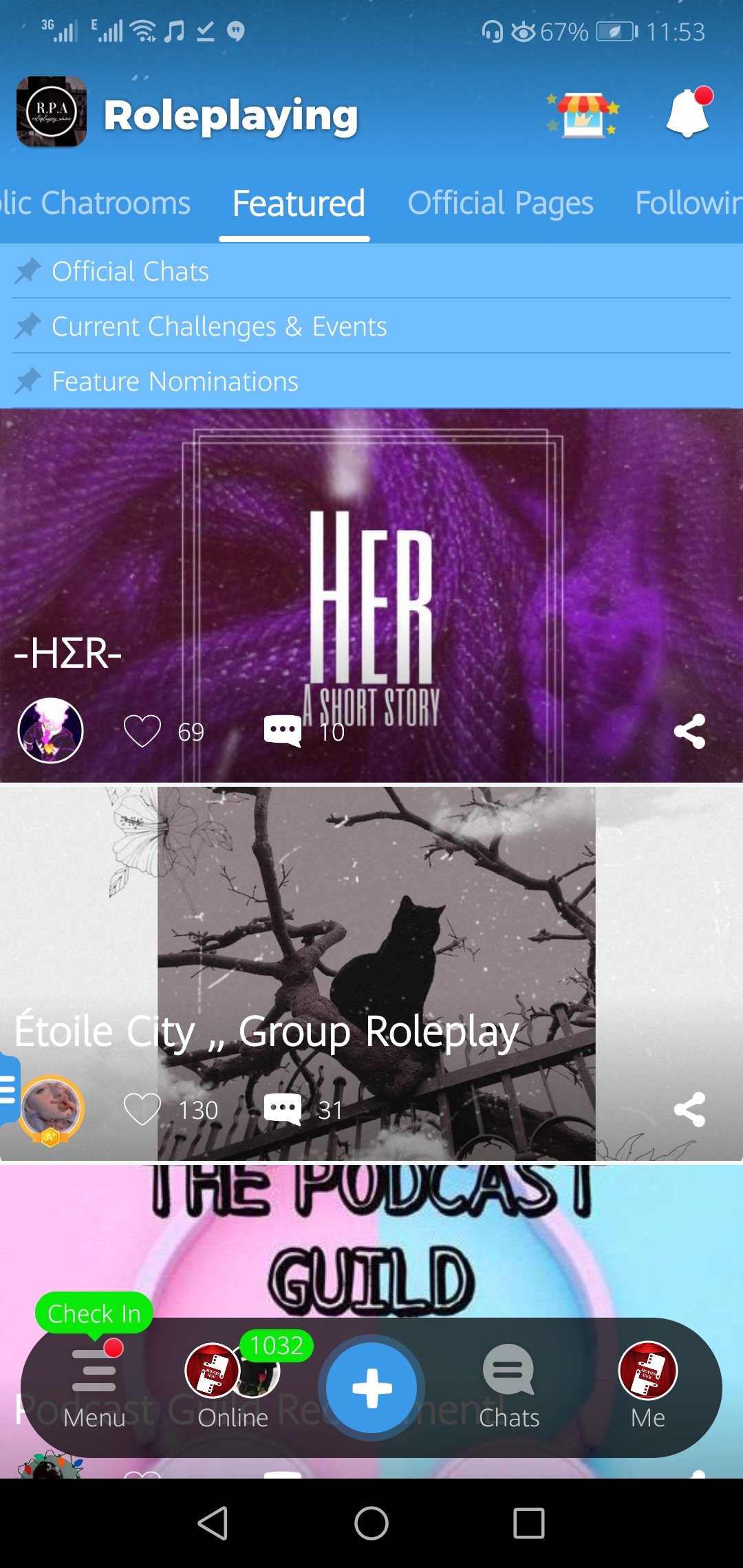Open the Menu in the bottom bar
Viewport: 743px width, 1568px height.
pos(94,1388)
